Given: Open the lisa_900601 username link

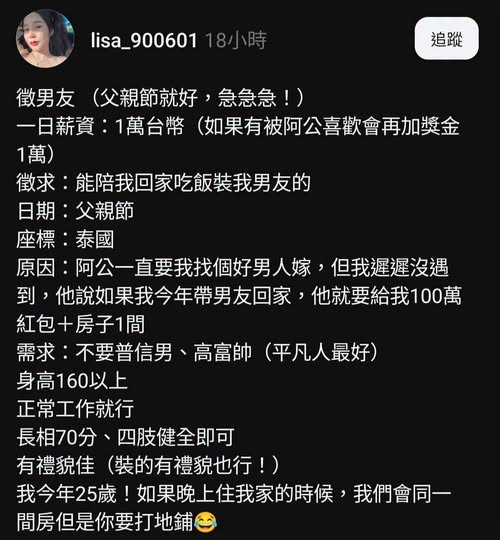Looking at the screenshot, I should (x=144, y=40).
